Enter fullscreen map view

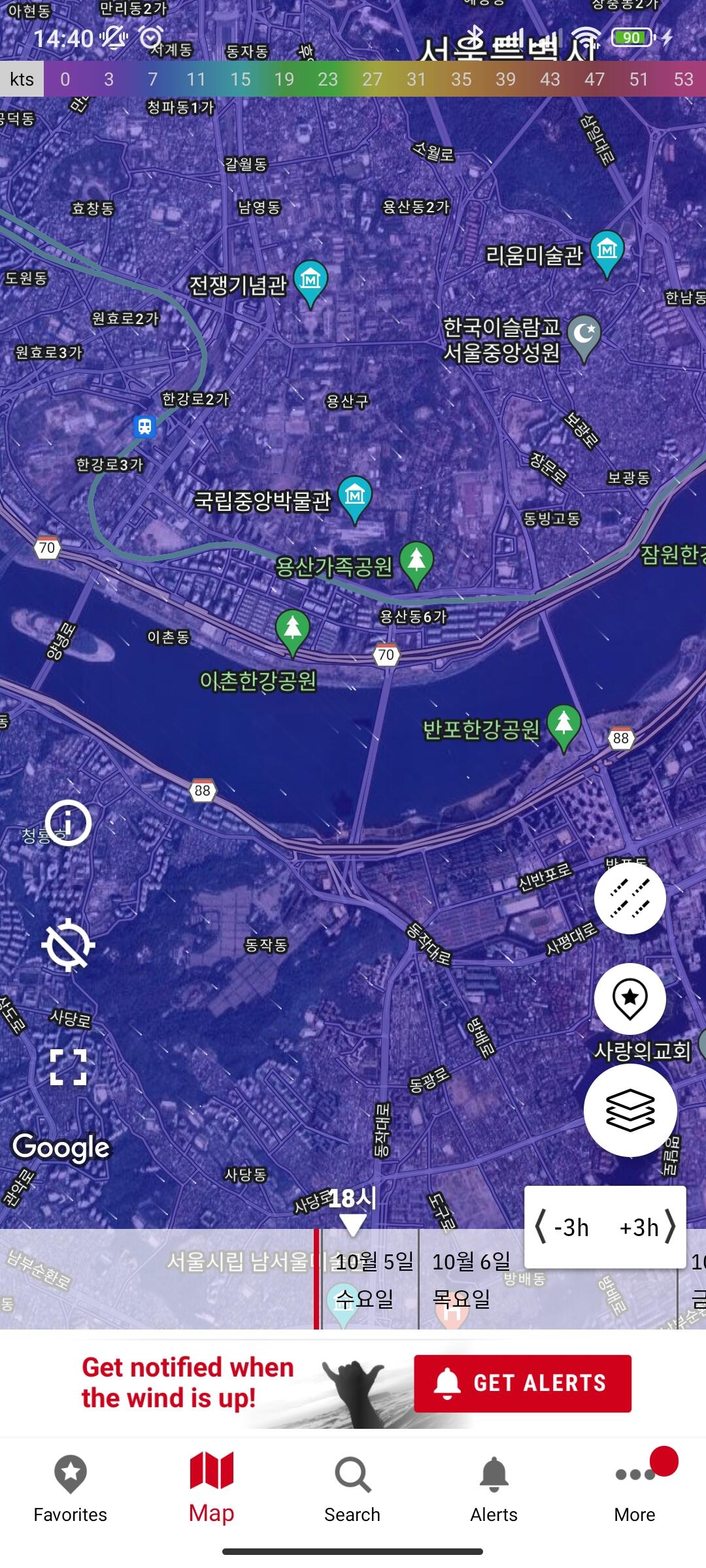tap(68, 1067)
